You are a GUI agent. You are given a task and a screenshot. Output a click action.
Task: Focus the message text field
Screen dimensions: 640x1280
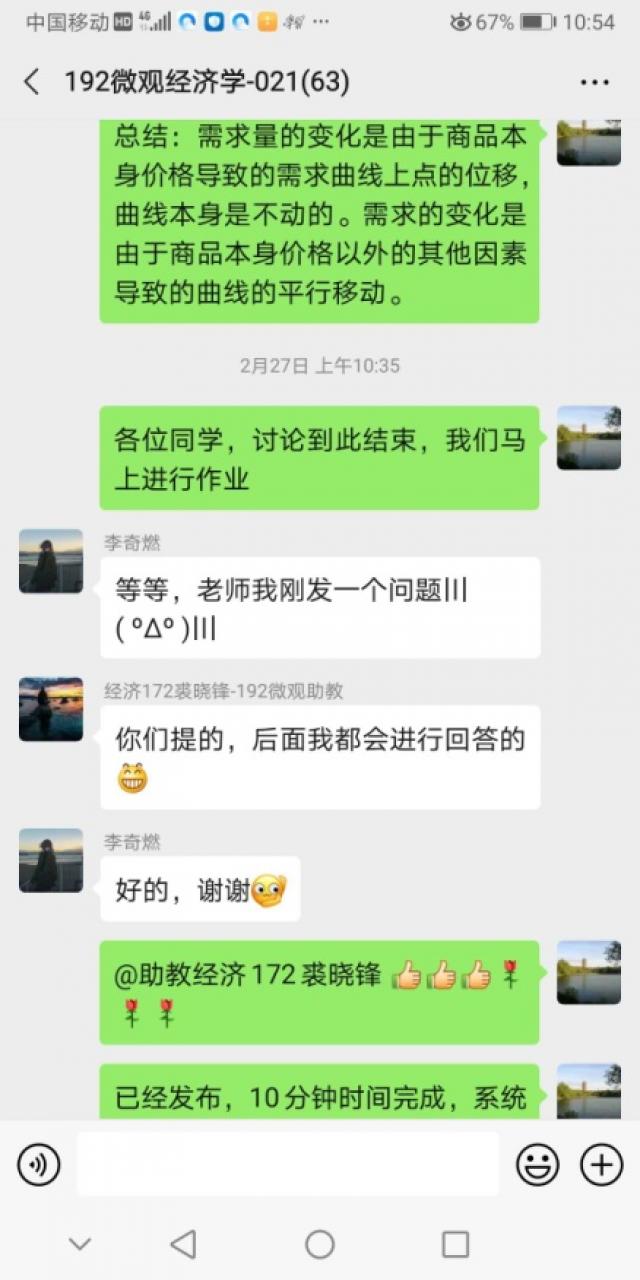point(287,1165)
